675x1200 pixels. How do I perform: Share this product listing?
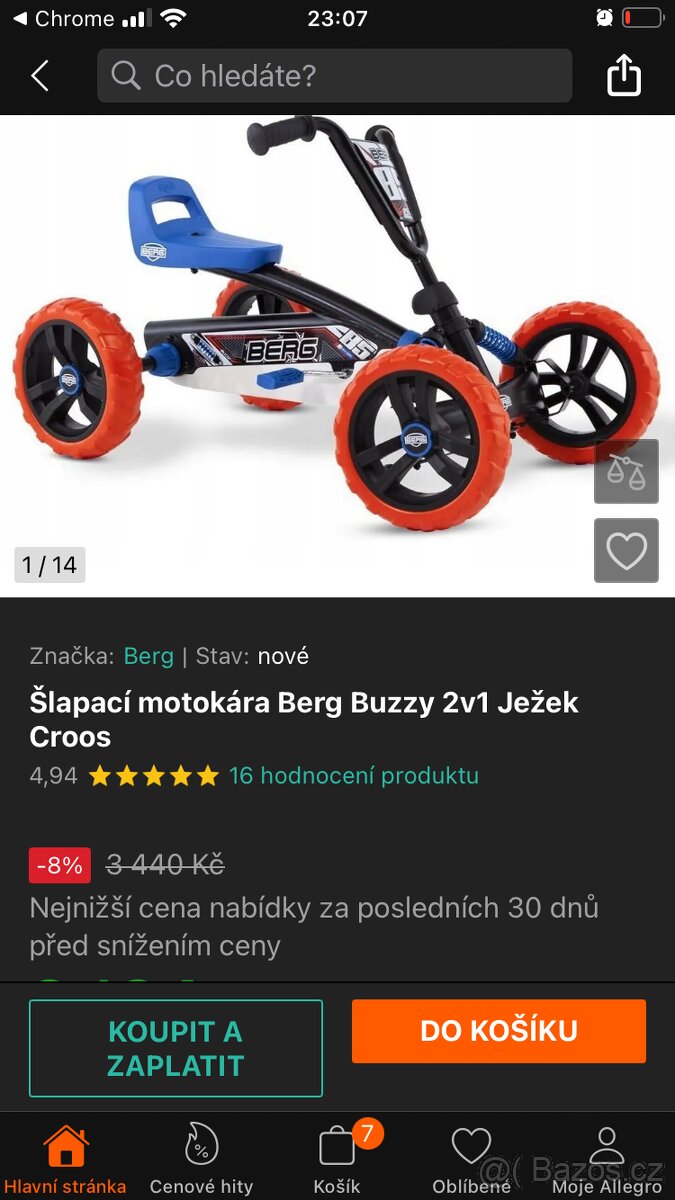(x=624, y=76)
